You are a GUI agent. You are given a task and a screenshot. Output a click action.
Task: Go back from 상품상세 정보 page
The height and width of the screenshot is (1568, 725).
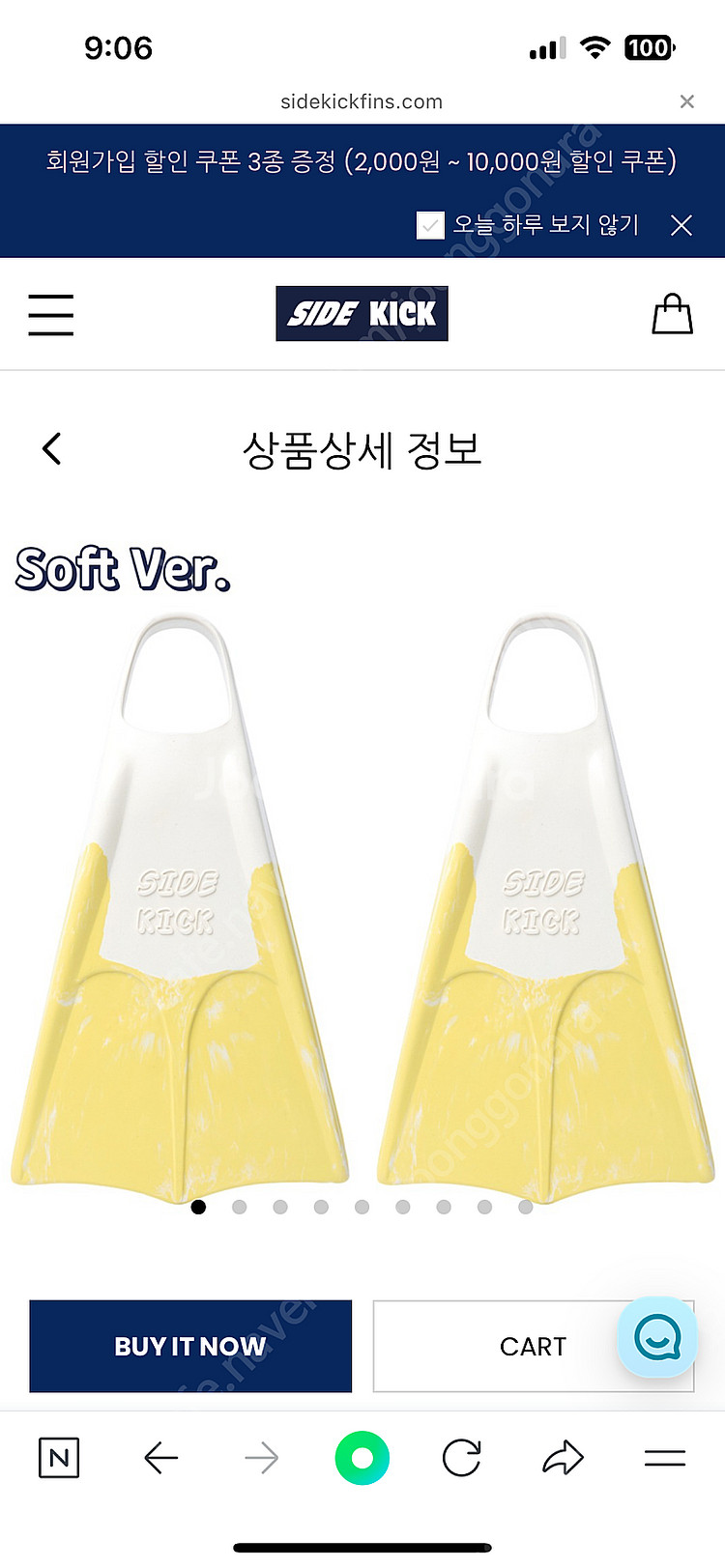click(52, 448)
